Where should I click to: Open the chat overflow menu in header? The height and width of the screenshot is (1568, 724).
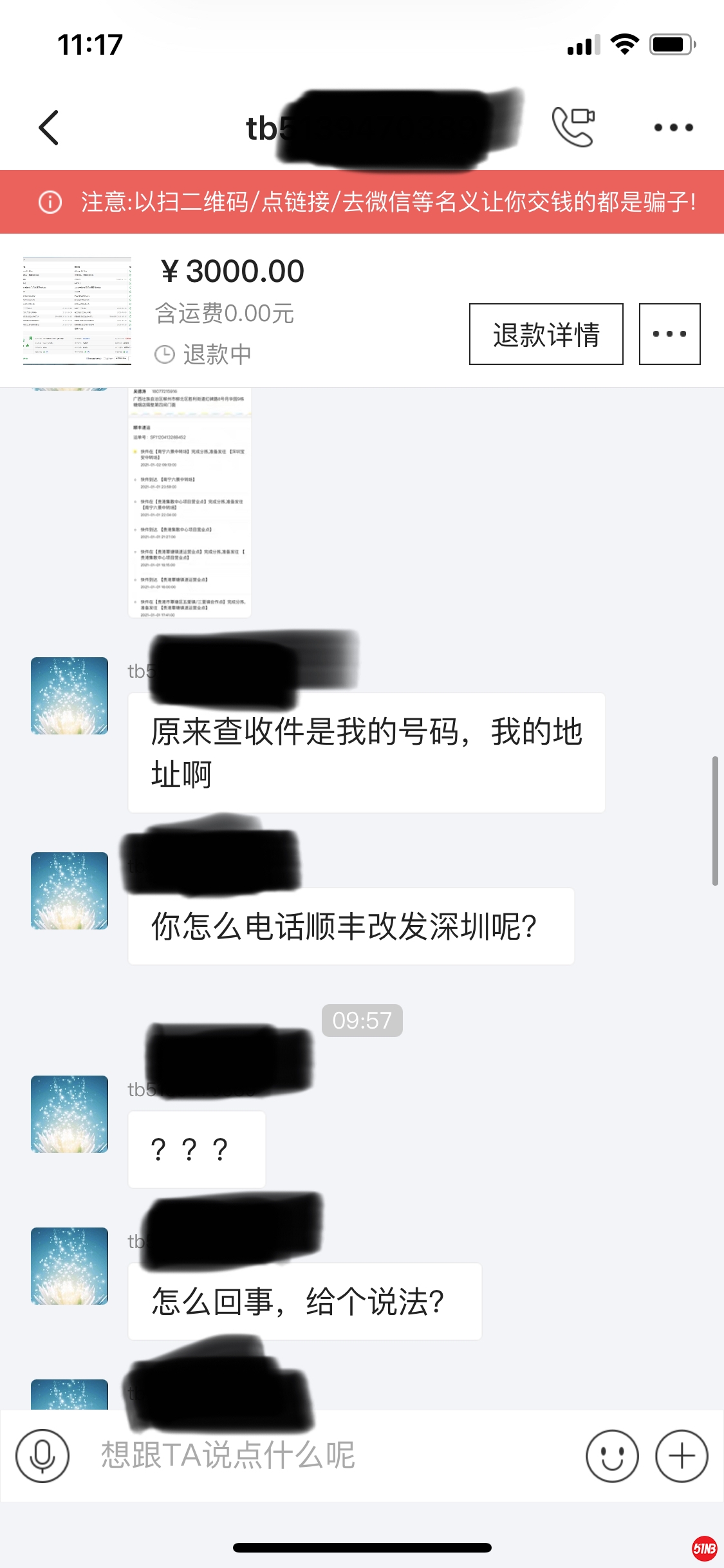pos(673,127)
